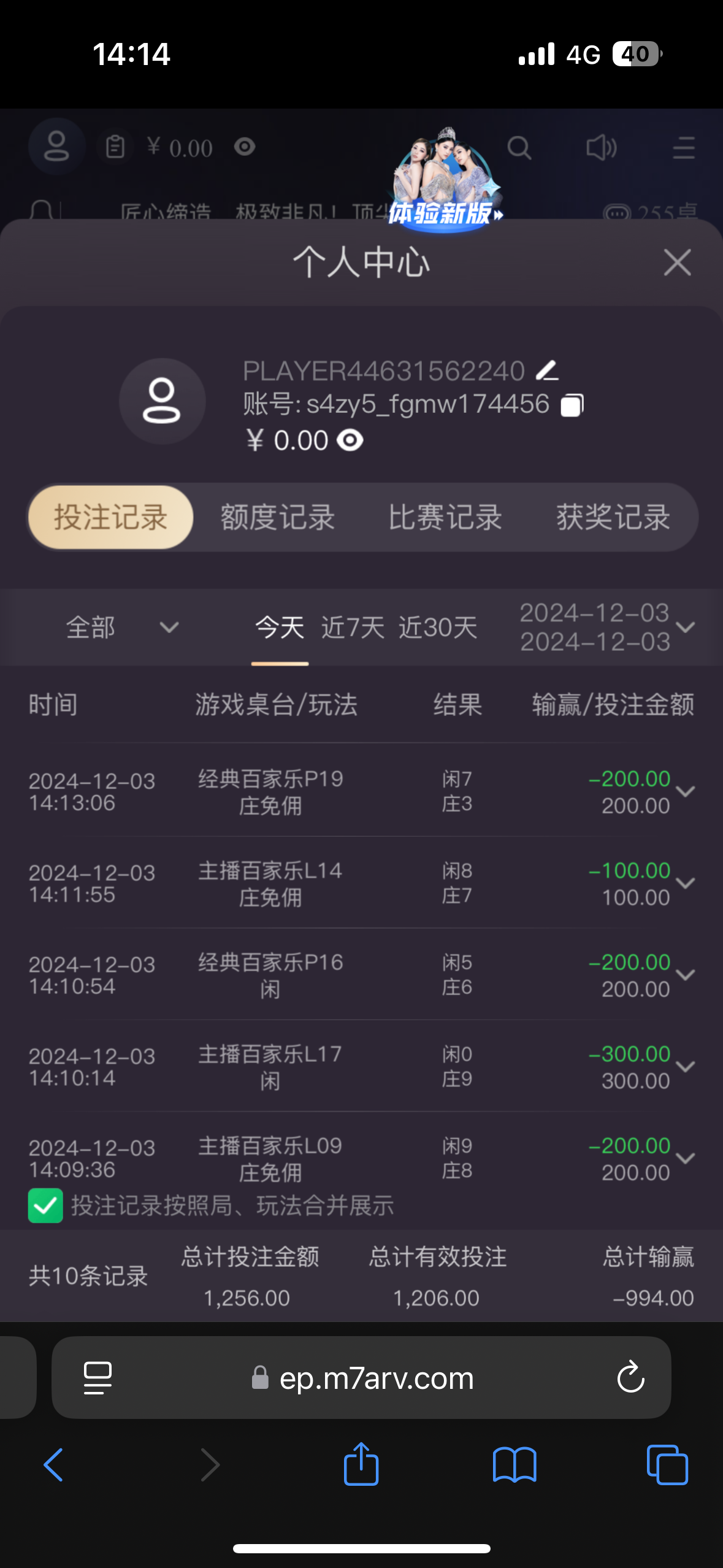Viewport: 723px width, 1568px height.
Task: Filter records by 近30天
Action: (x=438, y=628)
